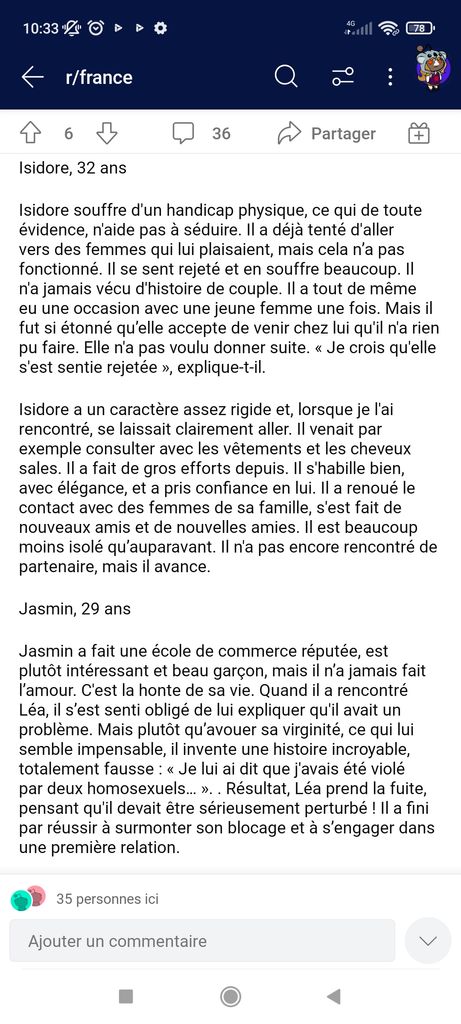The height and width of the screenshot is (1024, 461).
Task: Share the post with Partager
Action: pyautogui.click(x=326, y=133)
